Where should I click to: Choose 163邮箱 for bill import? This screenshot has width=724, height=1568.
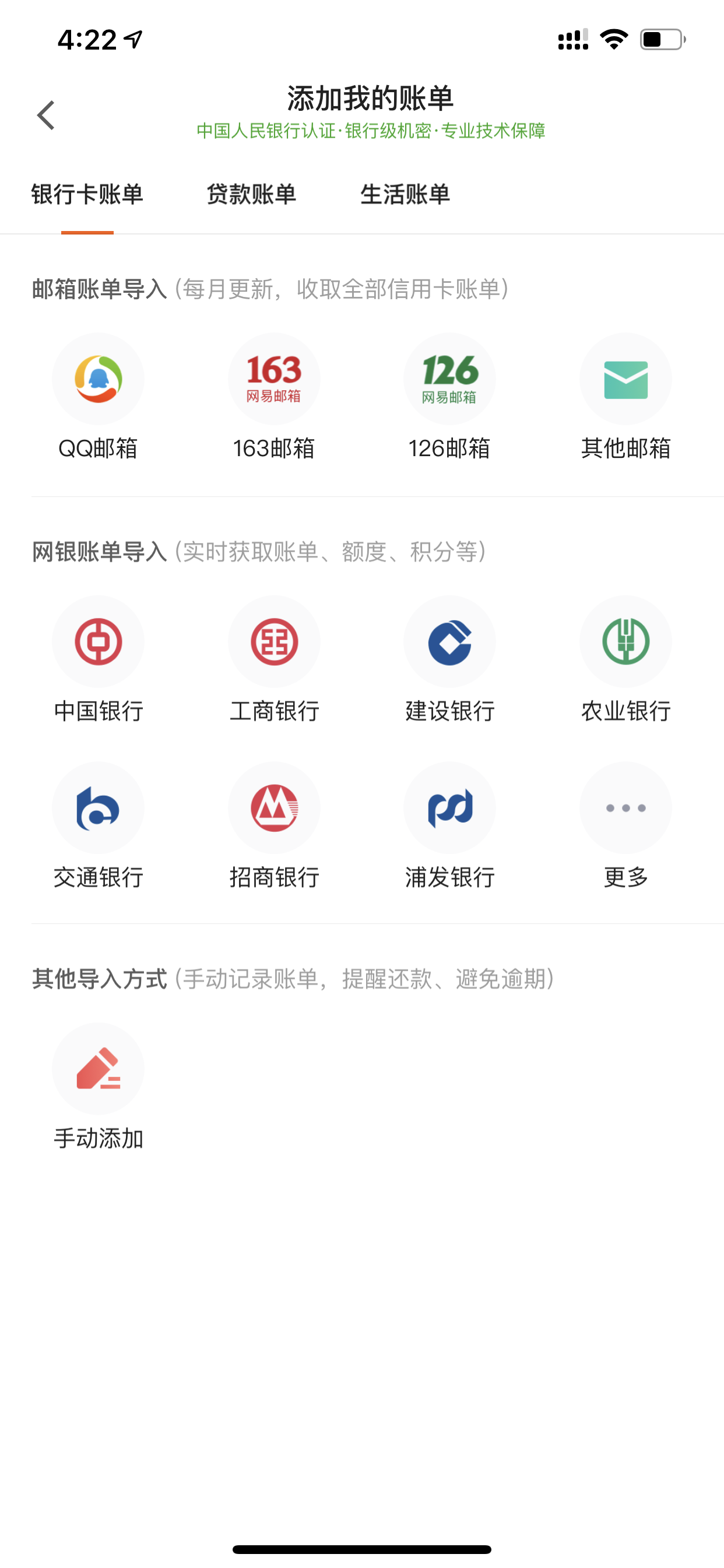point(274,397)
